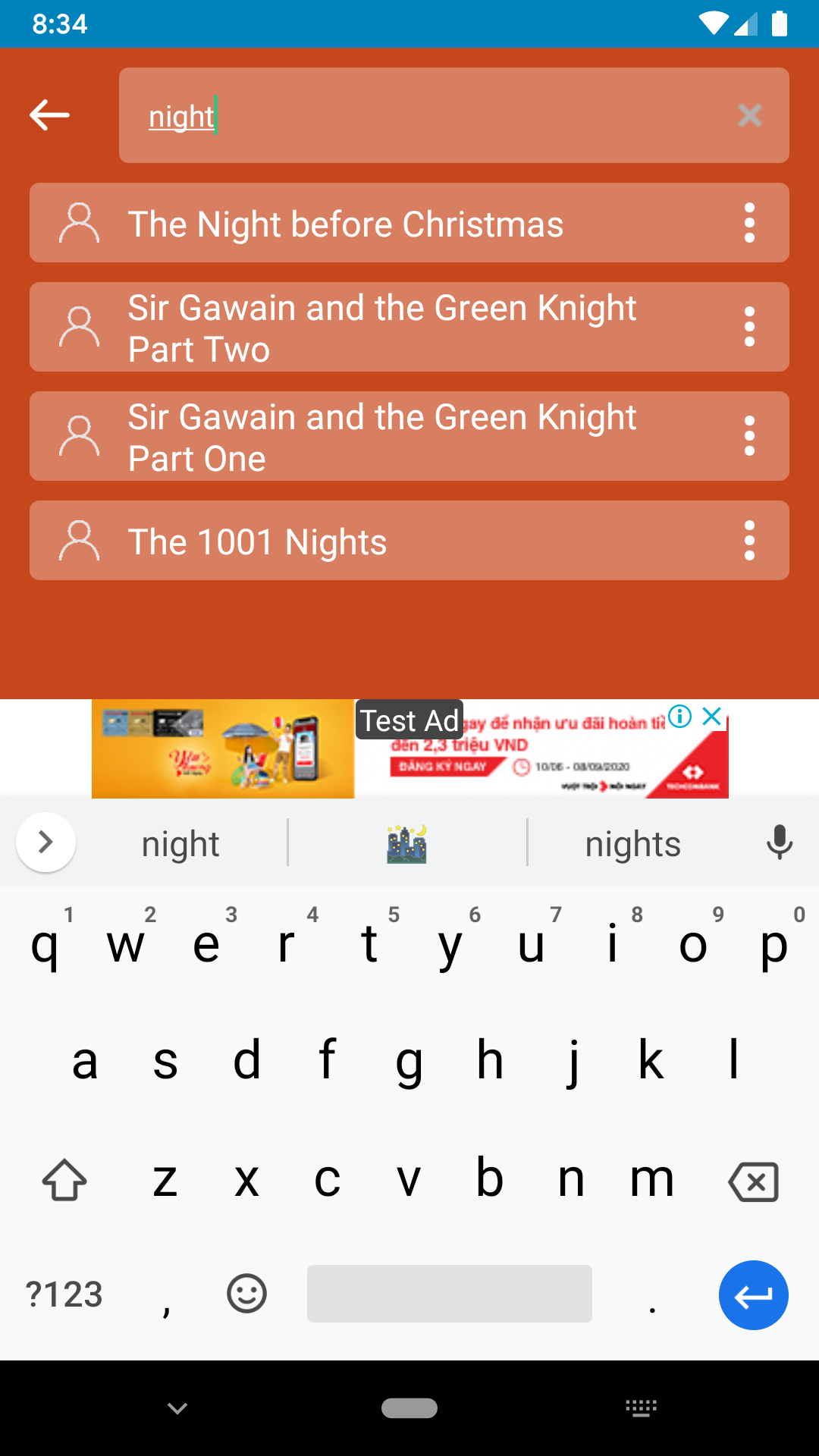Expand the keyboard suggestion strip arrow
This screenshot has width=819, height=1456.
click(45, 842)
